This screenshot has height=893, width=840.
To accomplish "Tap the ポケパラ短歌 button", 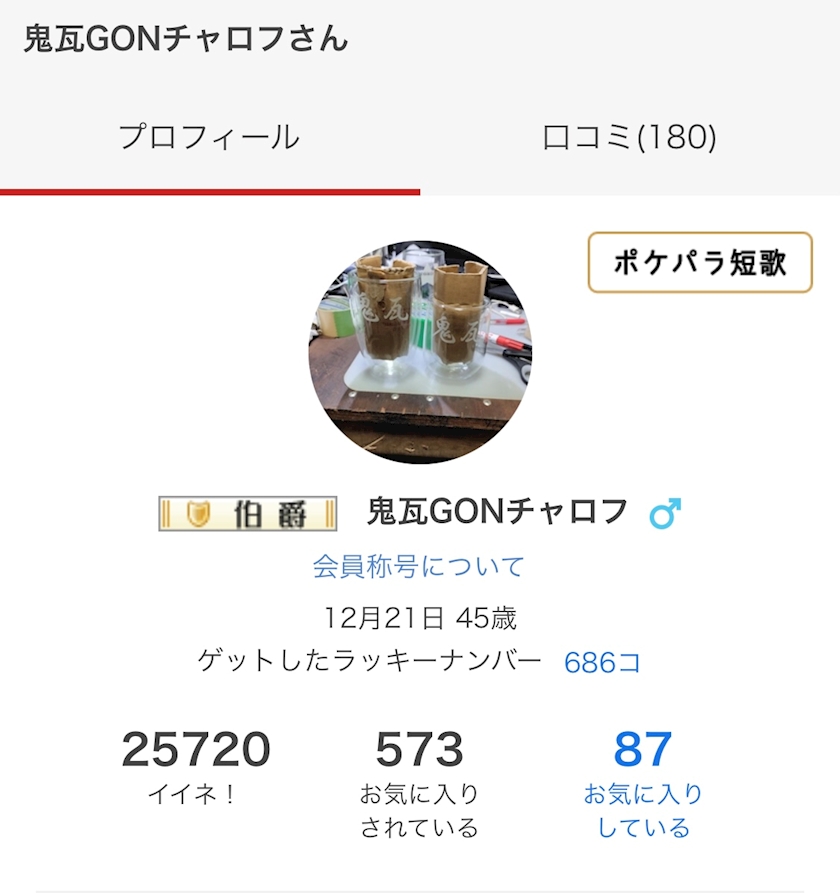I will click(699, 262).
